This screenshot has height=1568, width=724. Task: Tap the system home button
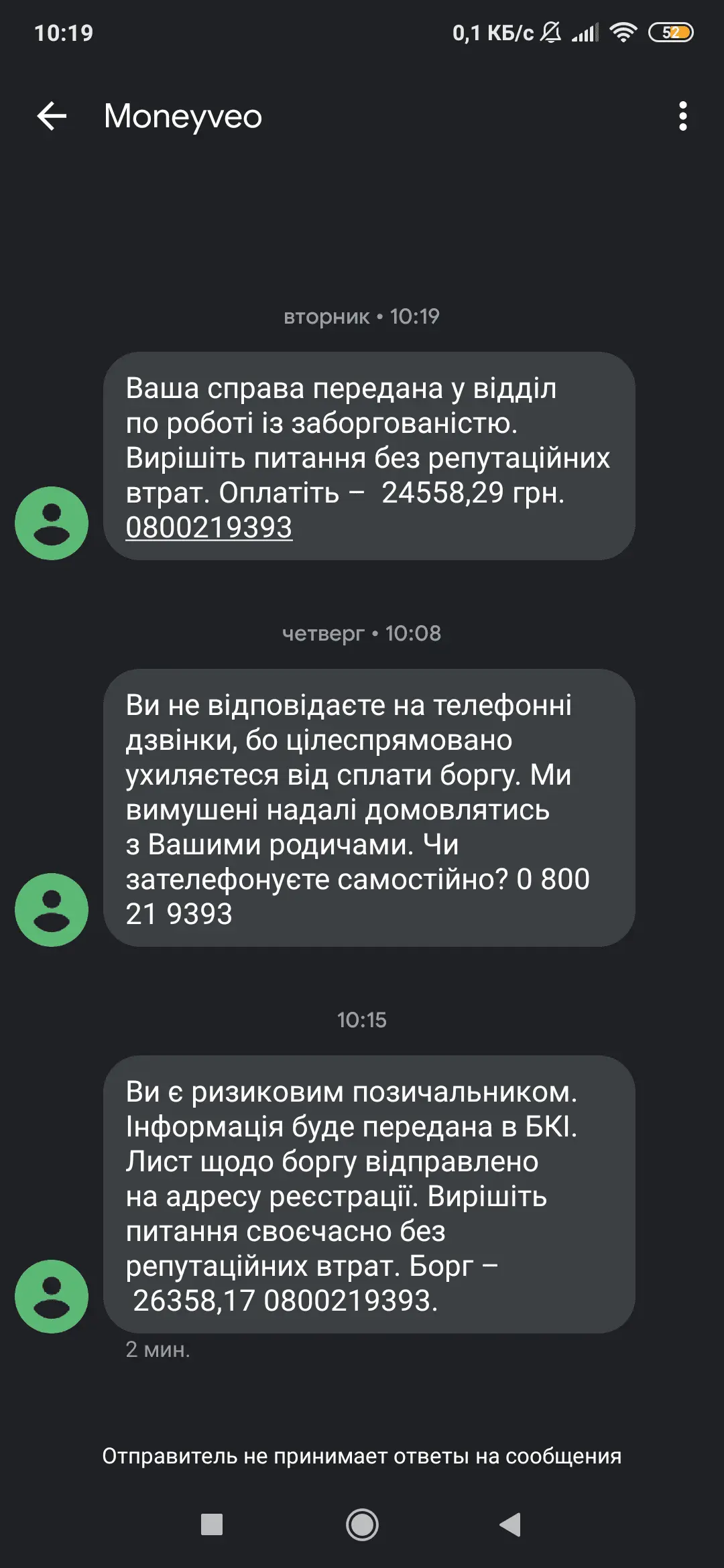[362, 1524]
